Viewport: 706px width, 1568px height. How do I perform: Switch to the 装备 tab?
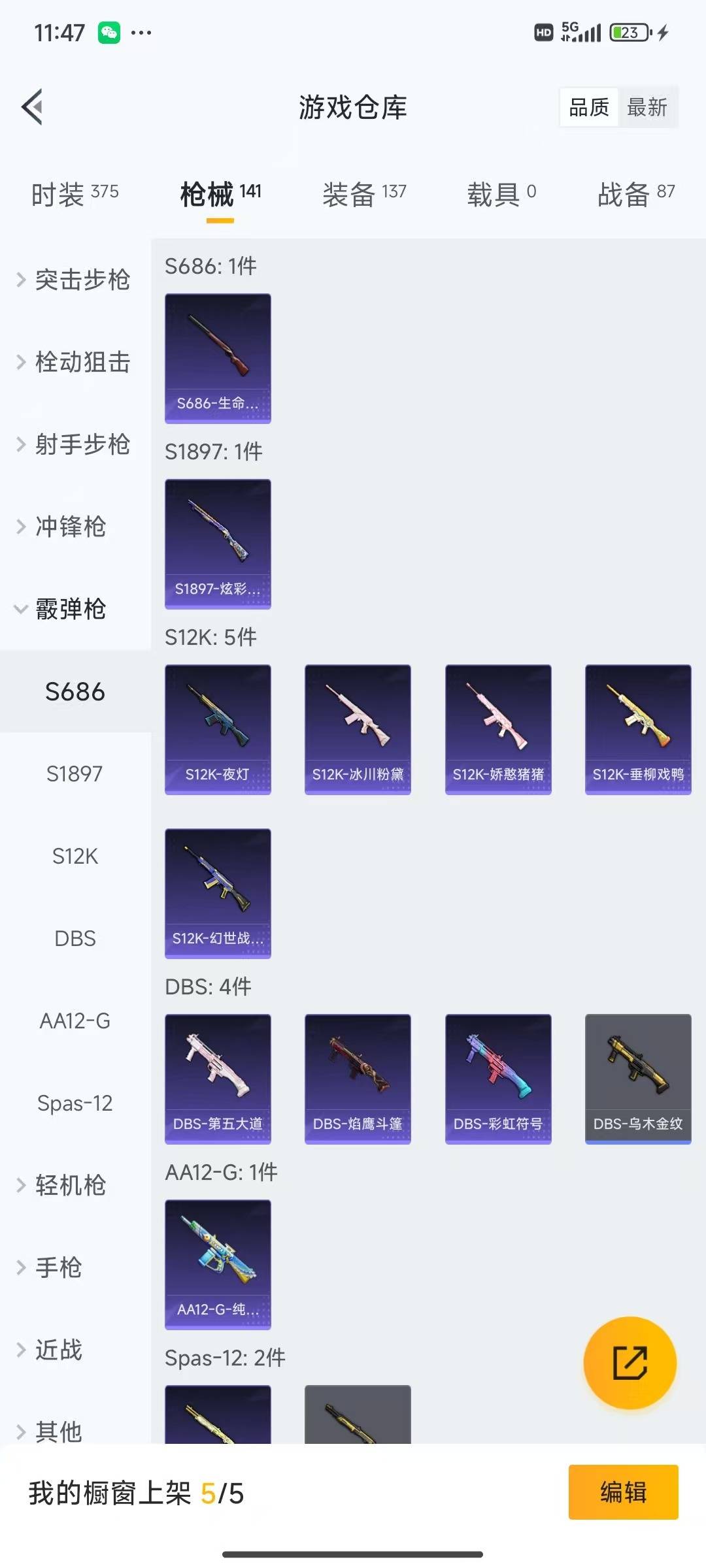(x=364, y=194)
